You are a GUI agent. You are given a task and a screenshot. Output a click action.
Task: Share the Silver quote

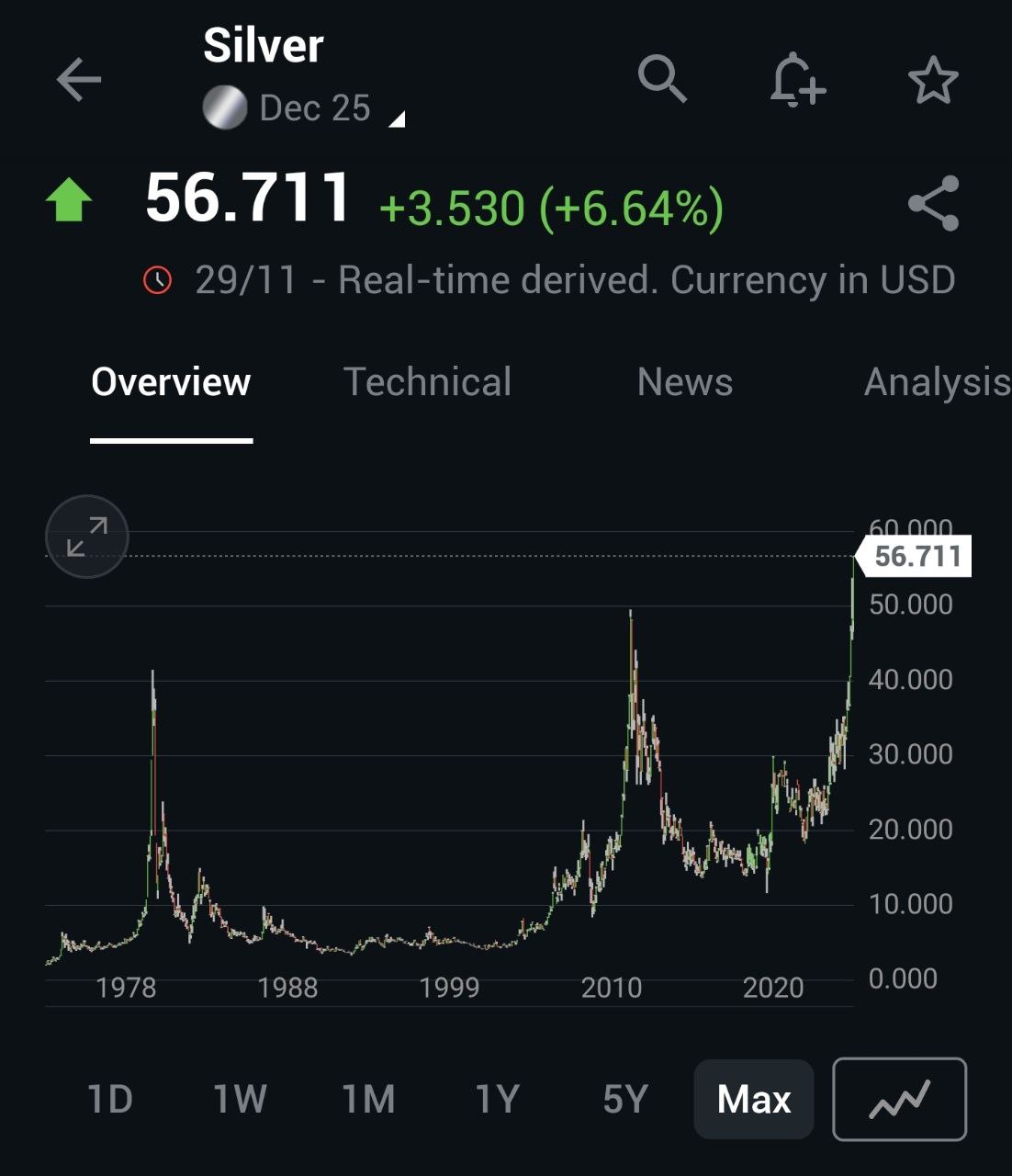933,203
